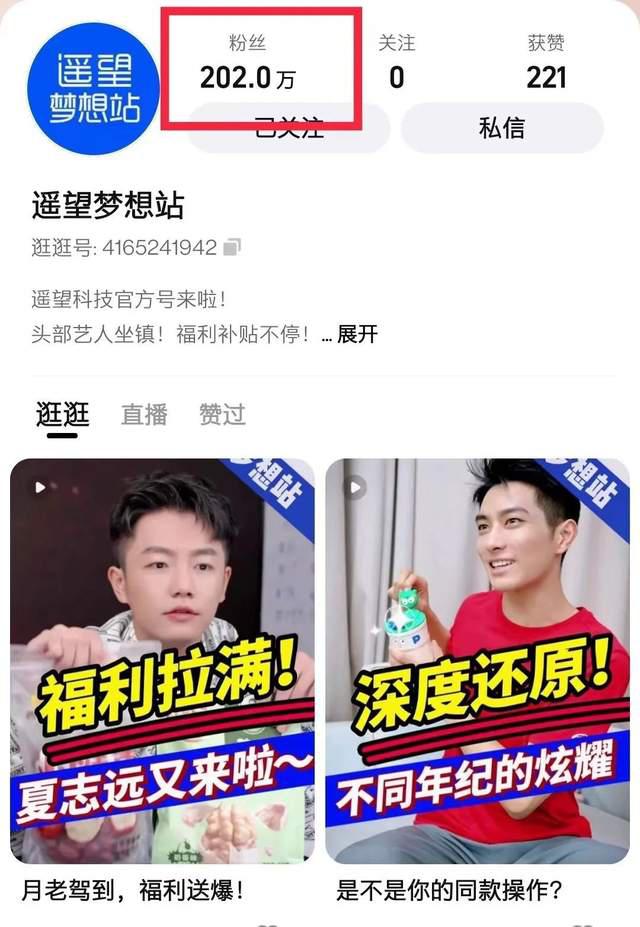Open the video 是不是你的同款操作？
640x927 pixels.
[477, 661]
